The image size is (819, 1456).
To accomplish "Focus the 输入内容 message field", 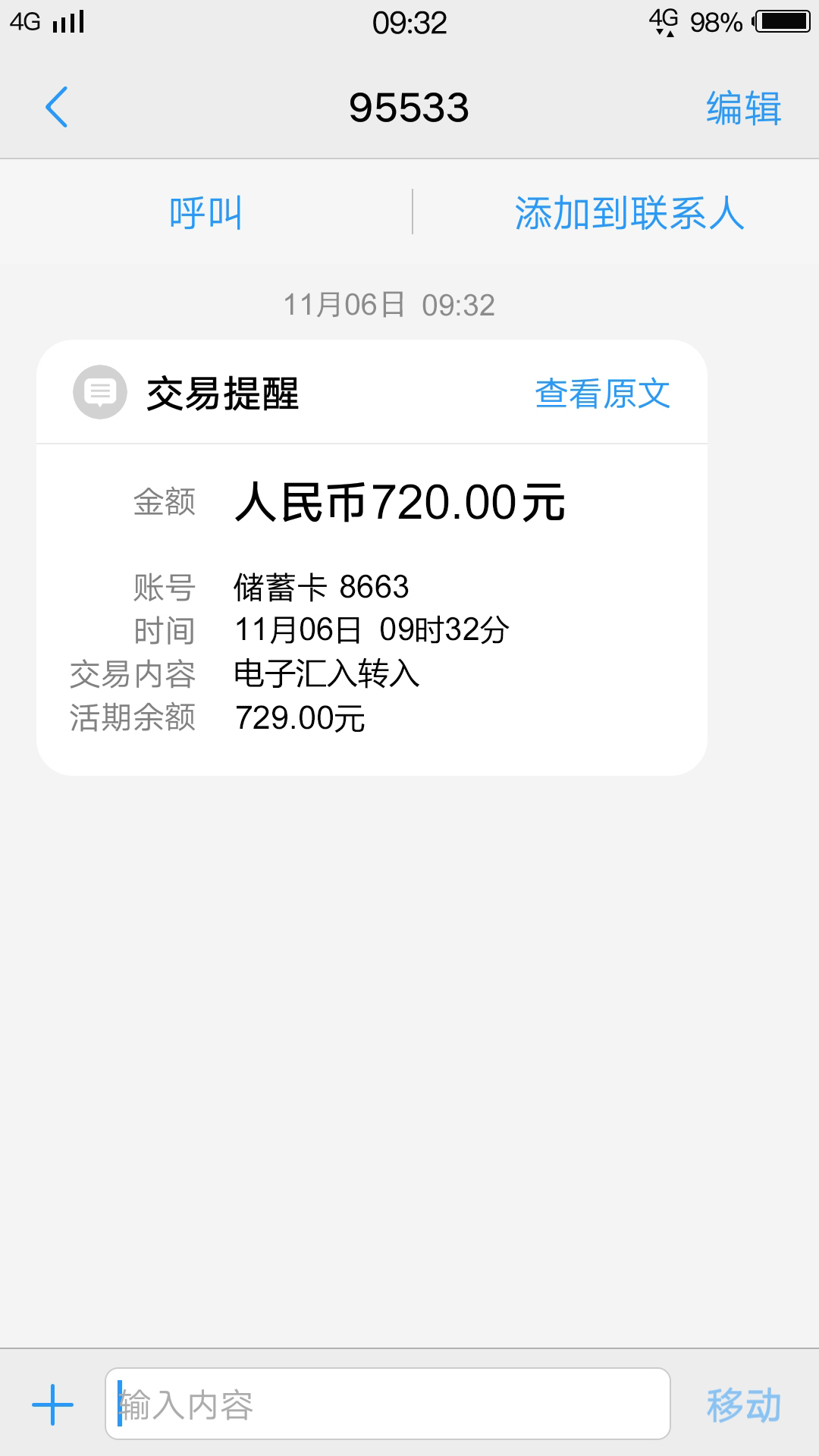I will (388, 1404).
